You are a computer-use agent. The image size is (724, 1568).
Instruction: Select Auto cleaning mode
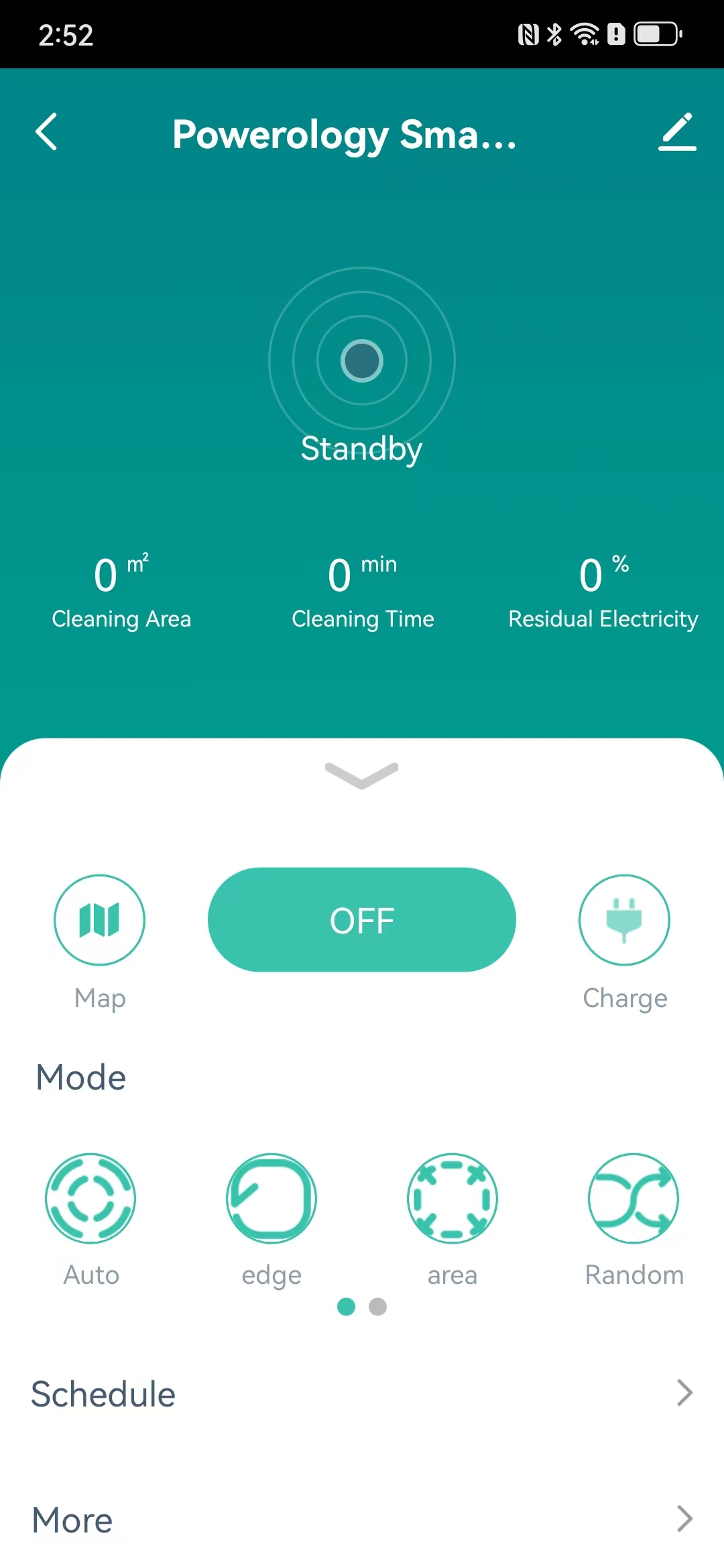click(90, 1198)
